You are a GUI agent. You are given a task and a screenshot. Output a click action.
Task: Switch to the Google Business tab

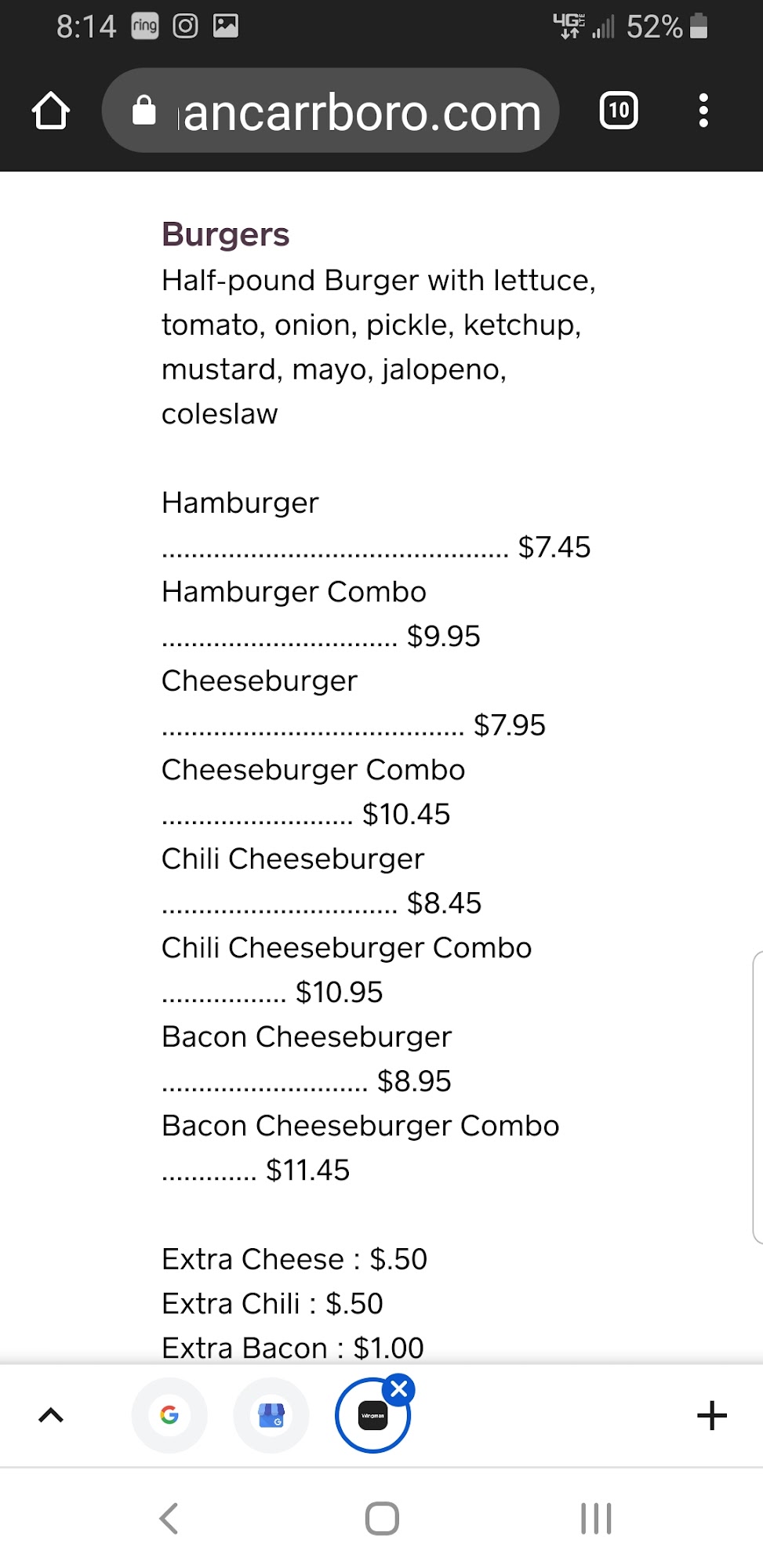pos(271,1415)
